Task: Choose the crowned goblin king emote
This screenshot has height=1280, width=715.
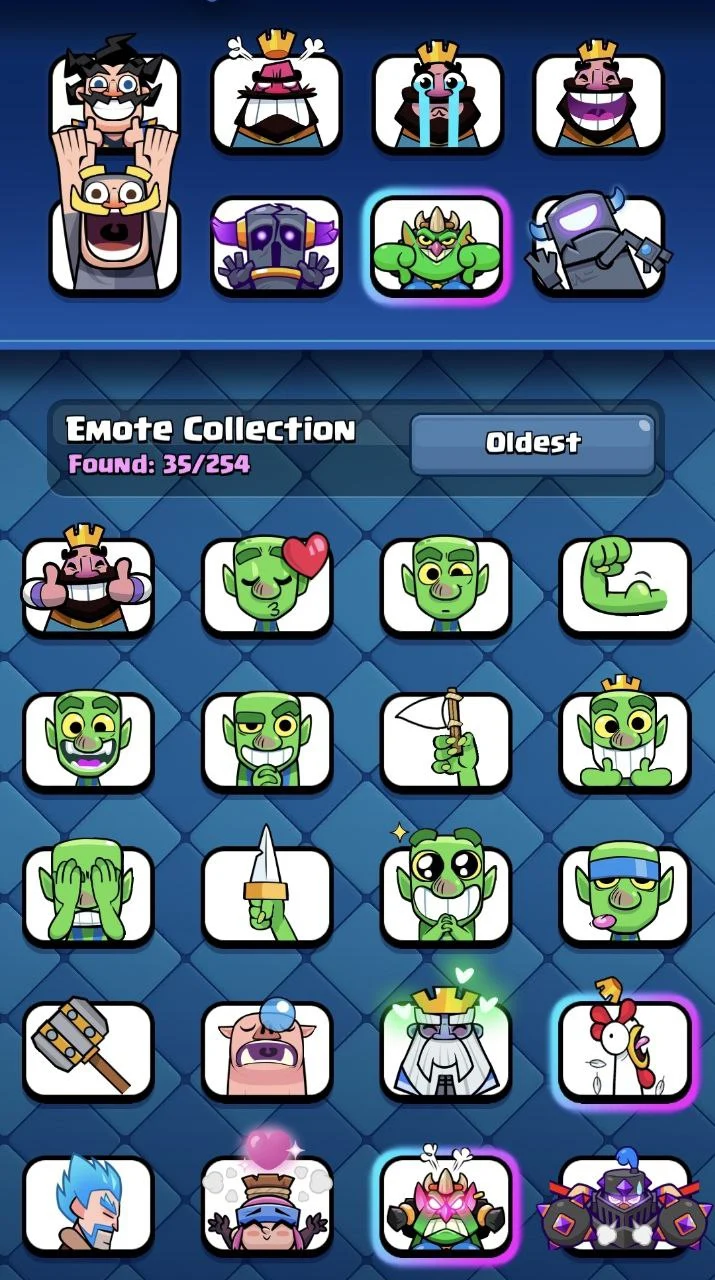Action: click(624, 740)
